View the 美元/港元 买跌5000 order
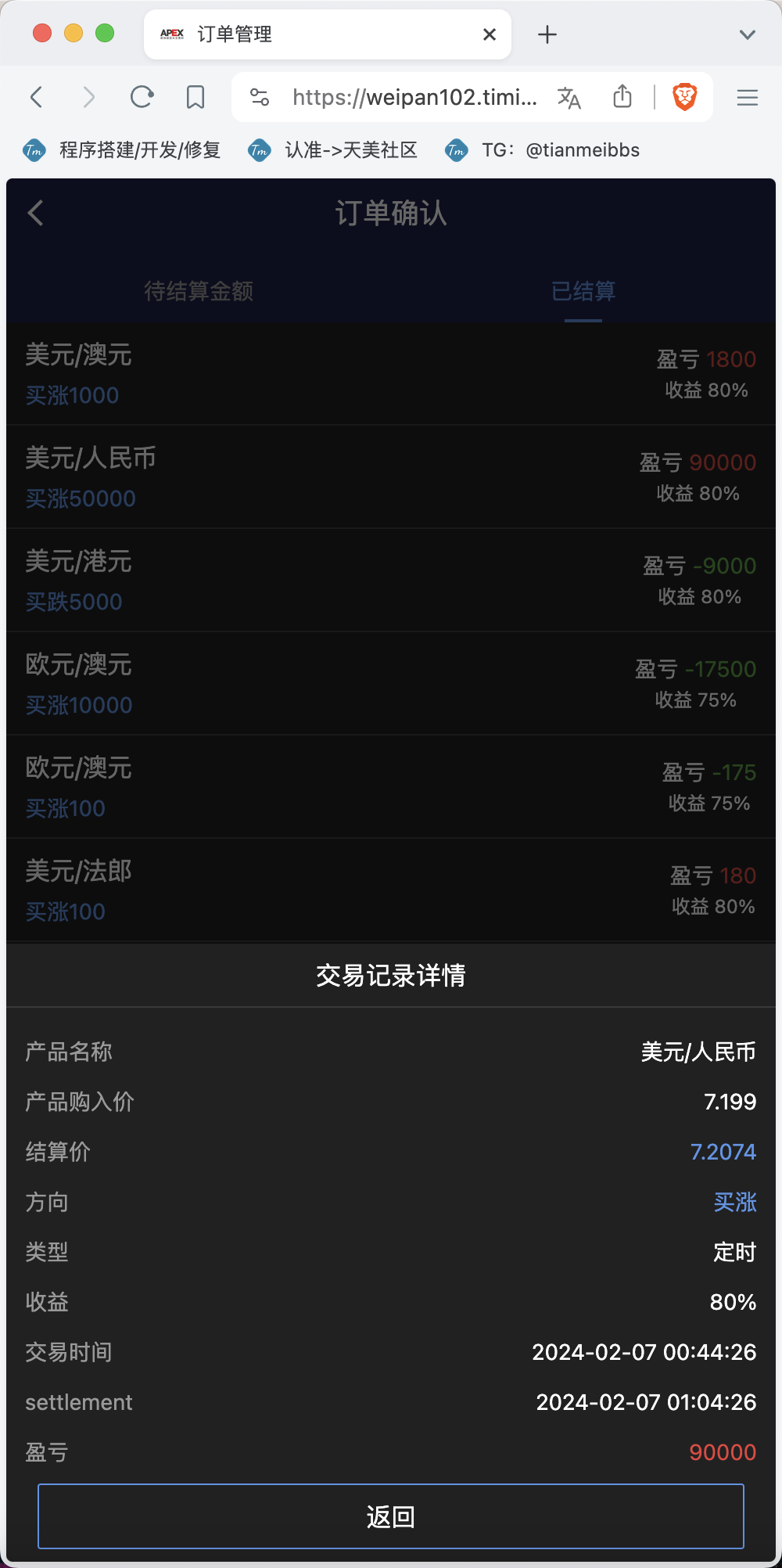This screenshot has width=782, height=1568. [x=391, y=581]
